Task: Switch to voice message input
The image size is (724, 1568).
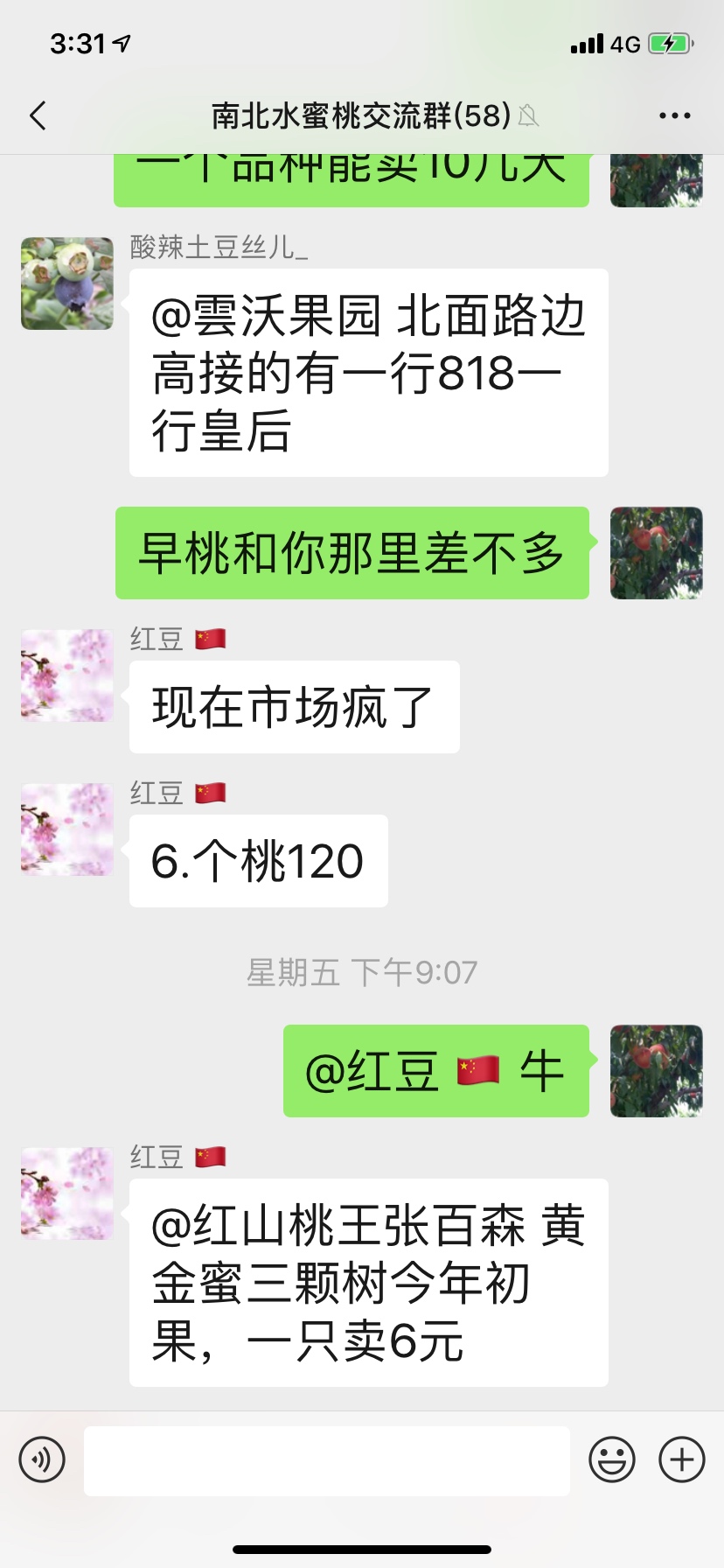Action: pyautogui.click(x=42, y=1459)
